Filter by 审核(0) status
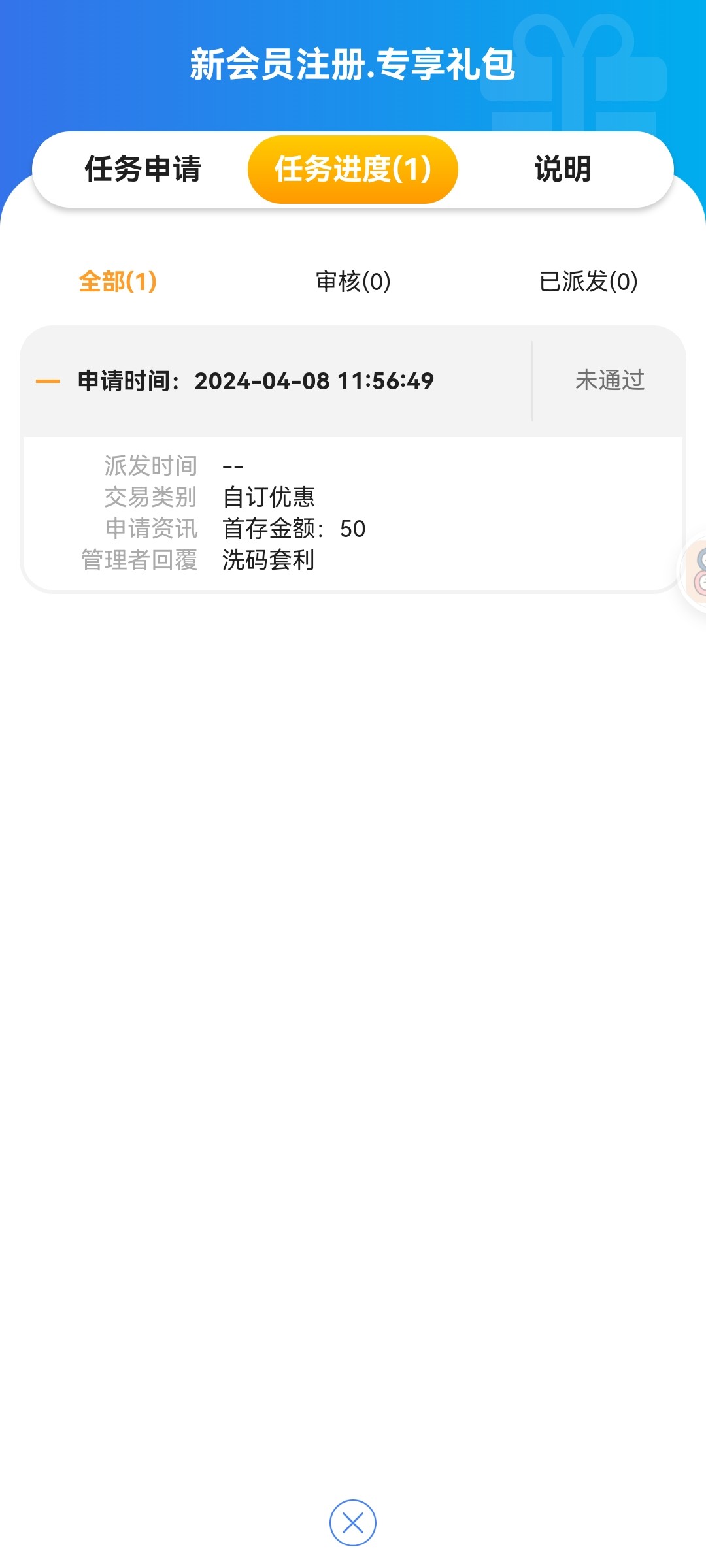Viewport: 706px width, 1568px height. 353,282
